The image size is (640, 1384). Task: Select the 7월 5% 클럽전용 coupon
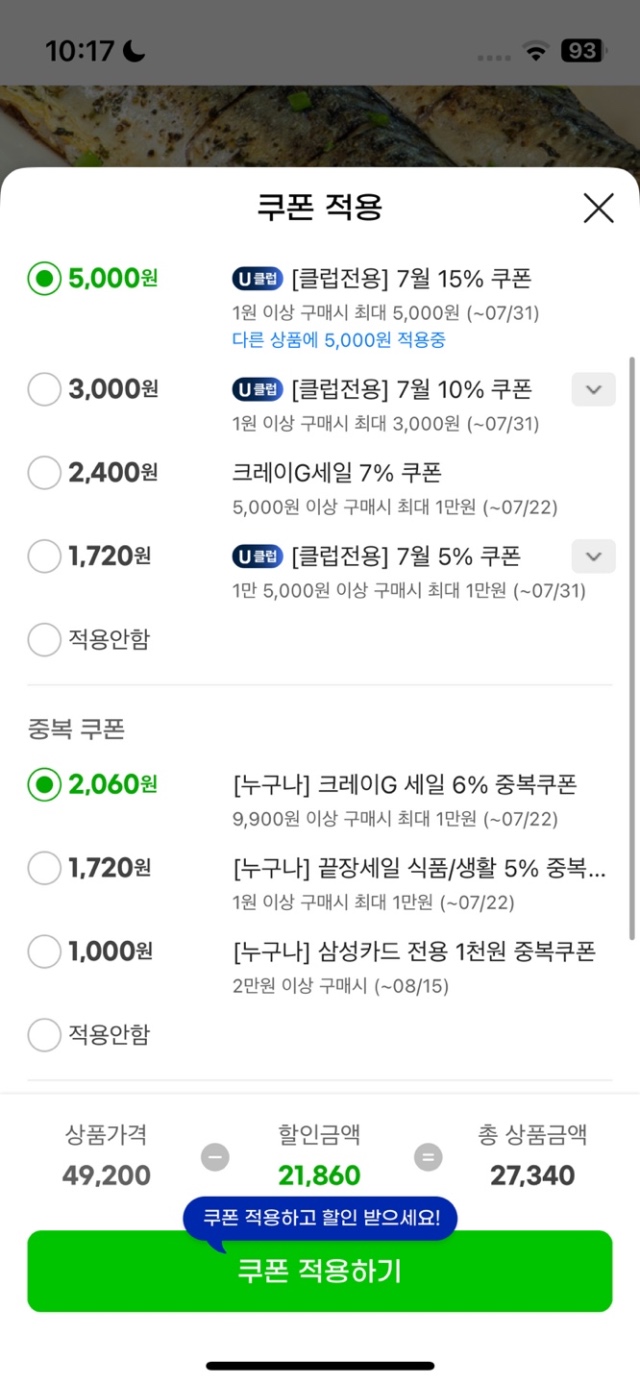tap(44, 556)
